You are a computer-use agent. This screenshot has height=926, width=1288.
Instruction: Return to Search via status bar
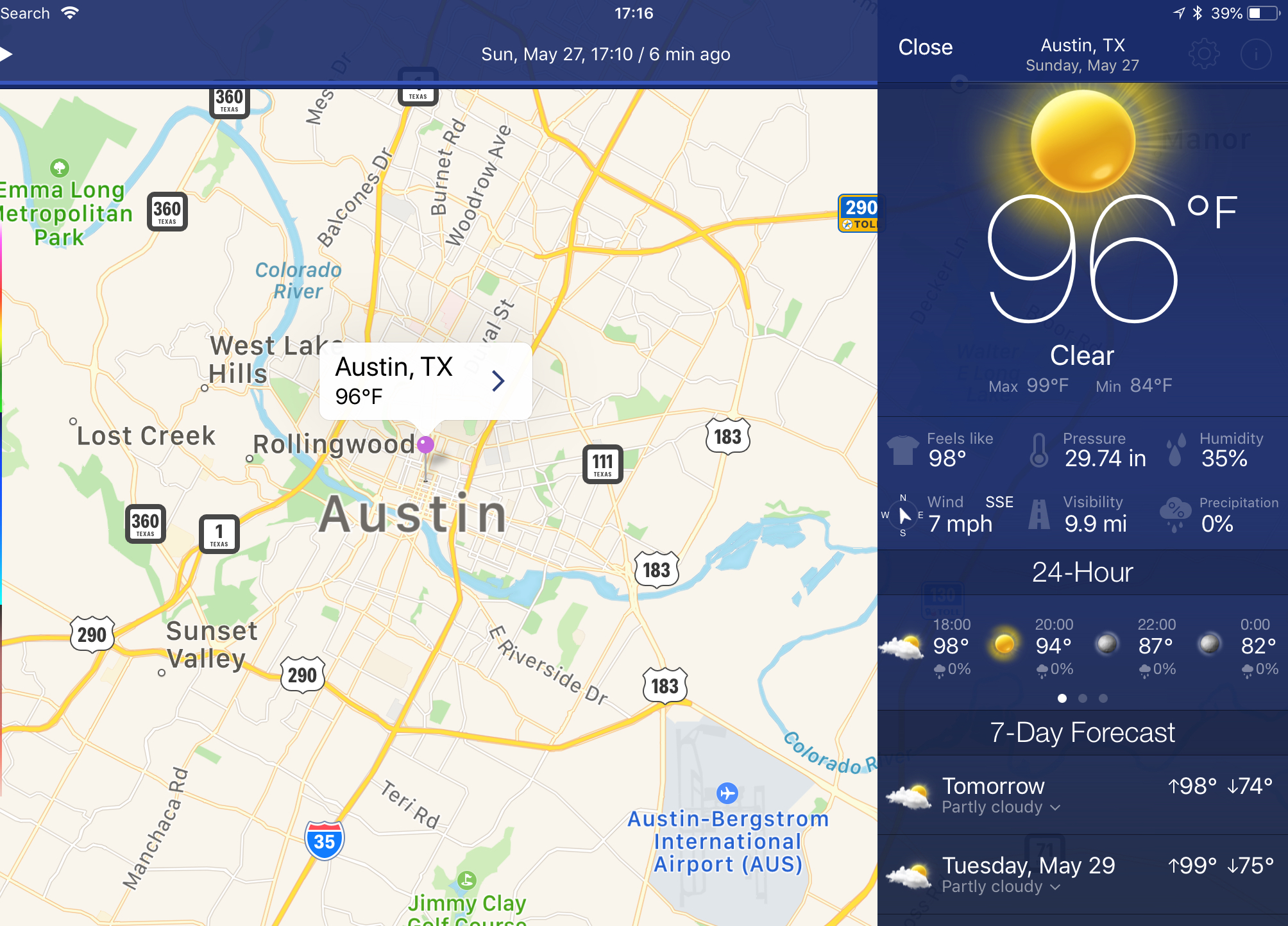click(x=24, y=13)
